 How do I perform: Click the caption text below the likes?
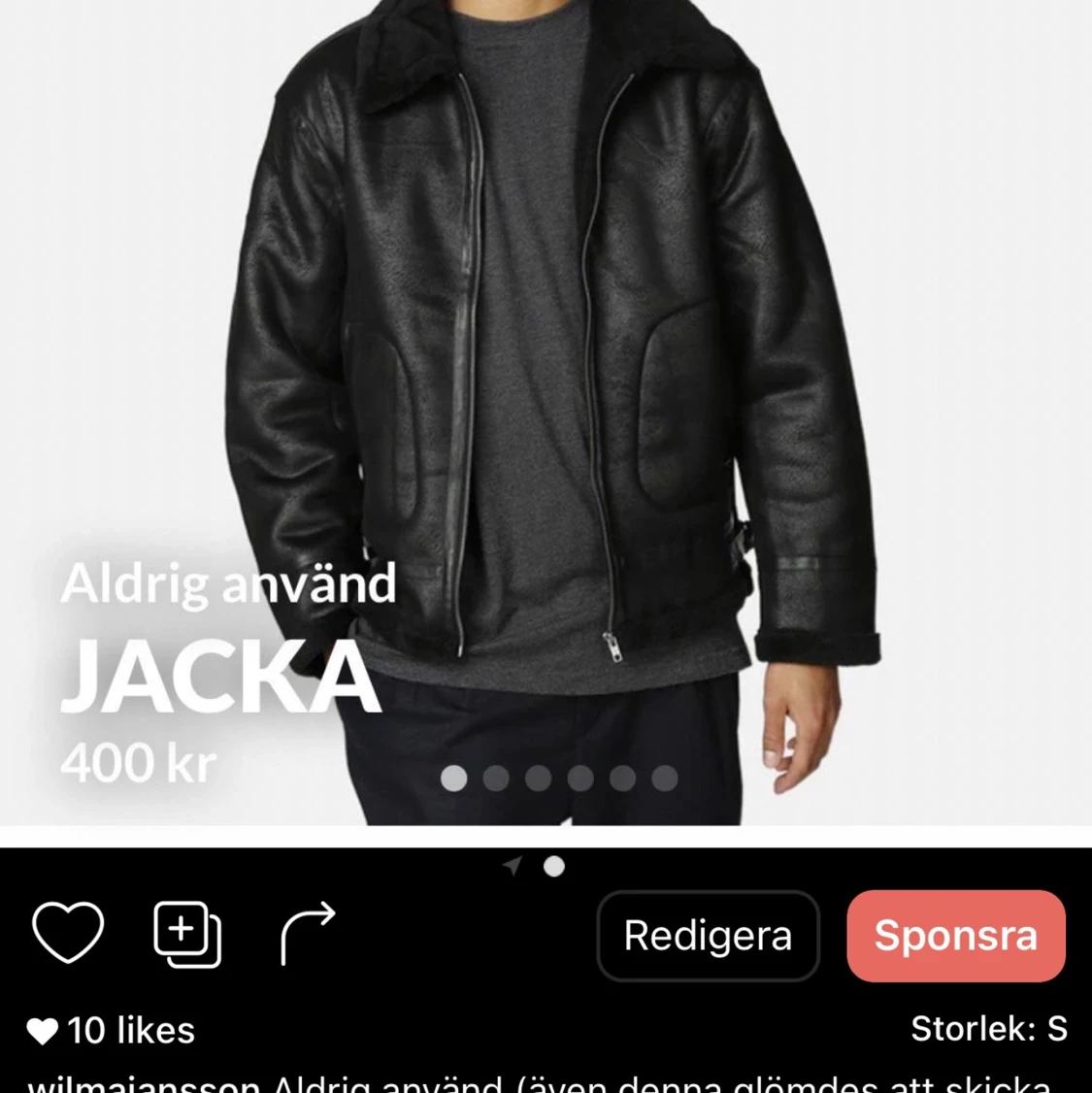coord(544,1085)
